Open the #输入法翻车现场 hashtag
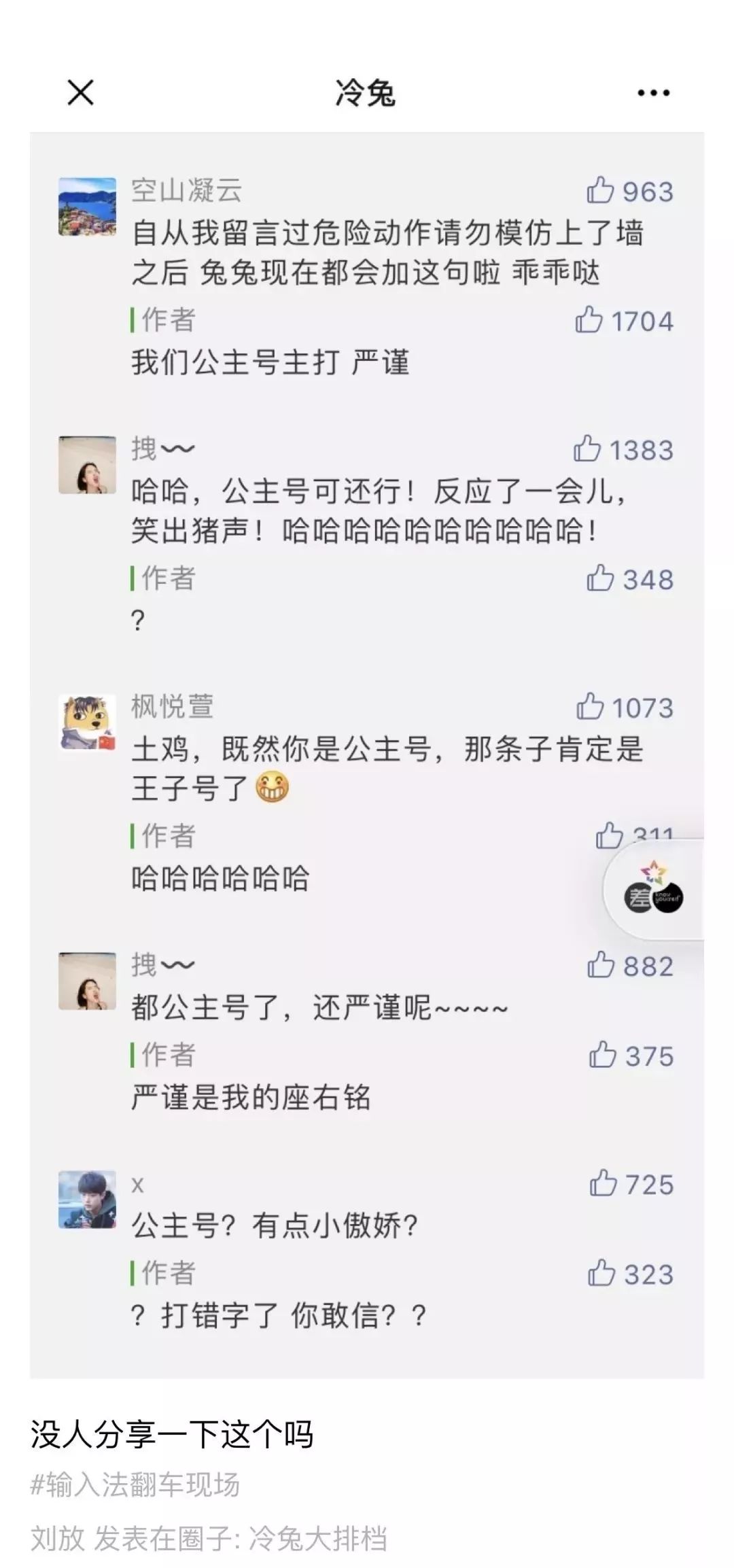Viewport: 734px width, 1568px height. coord(135,1484)
